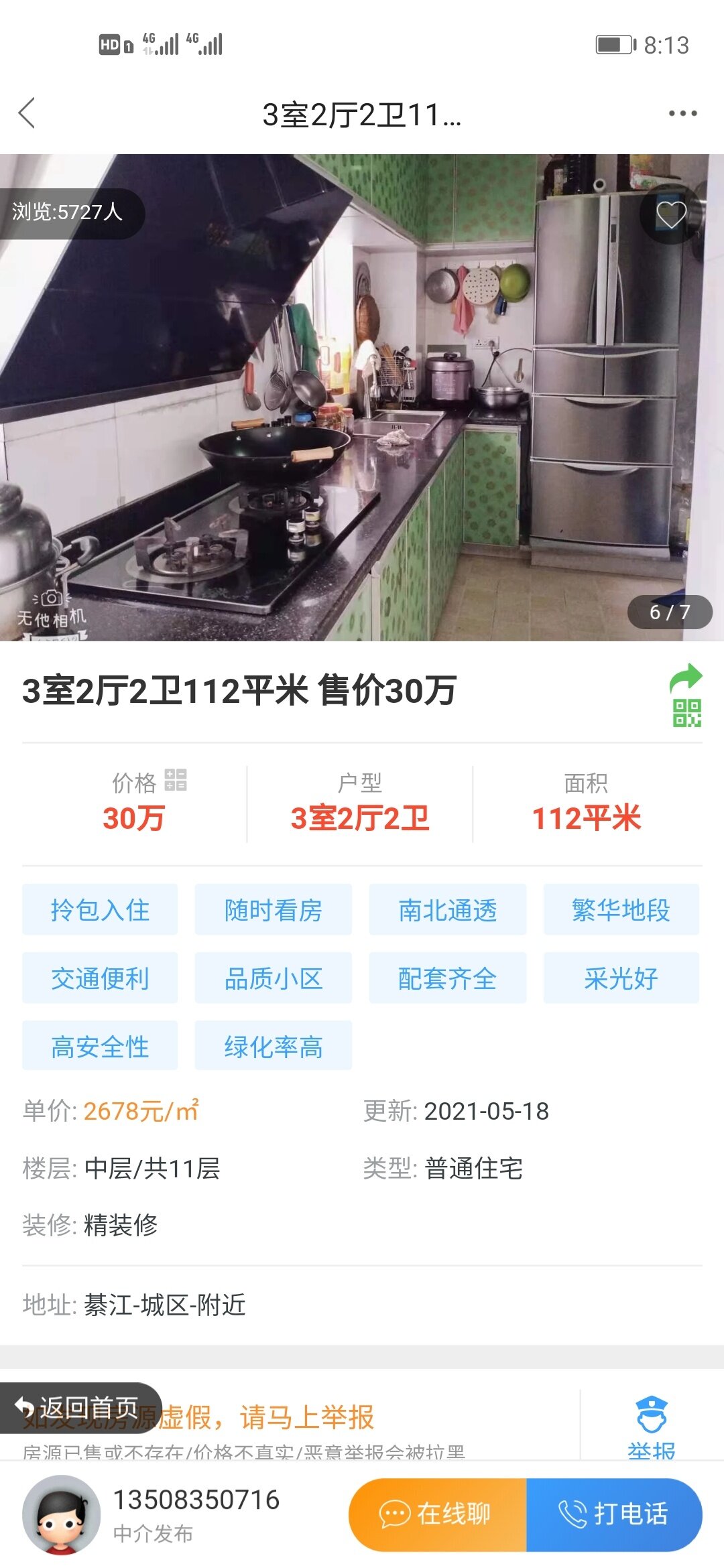Image resolution: width=724 pixels, height=1568 pixels.
Task: Call the agent with 打电话
Action: (614, 1514)
